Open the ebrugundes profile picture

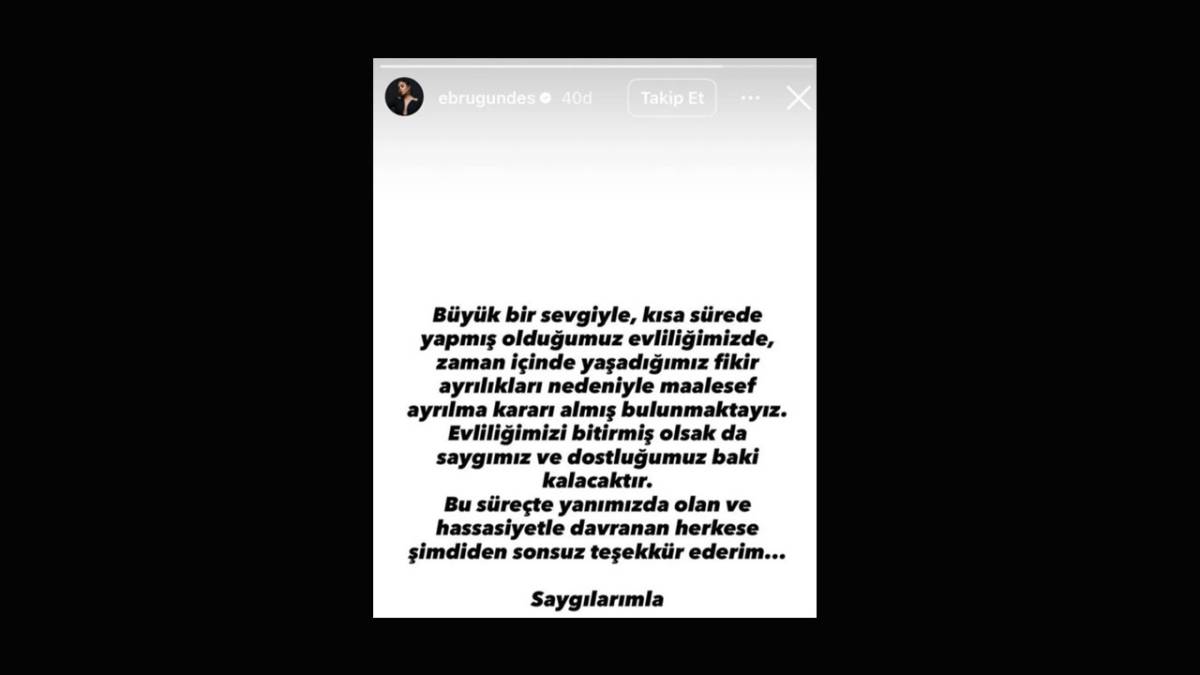click(404, 97)
